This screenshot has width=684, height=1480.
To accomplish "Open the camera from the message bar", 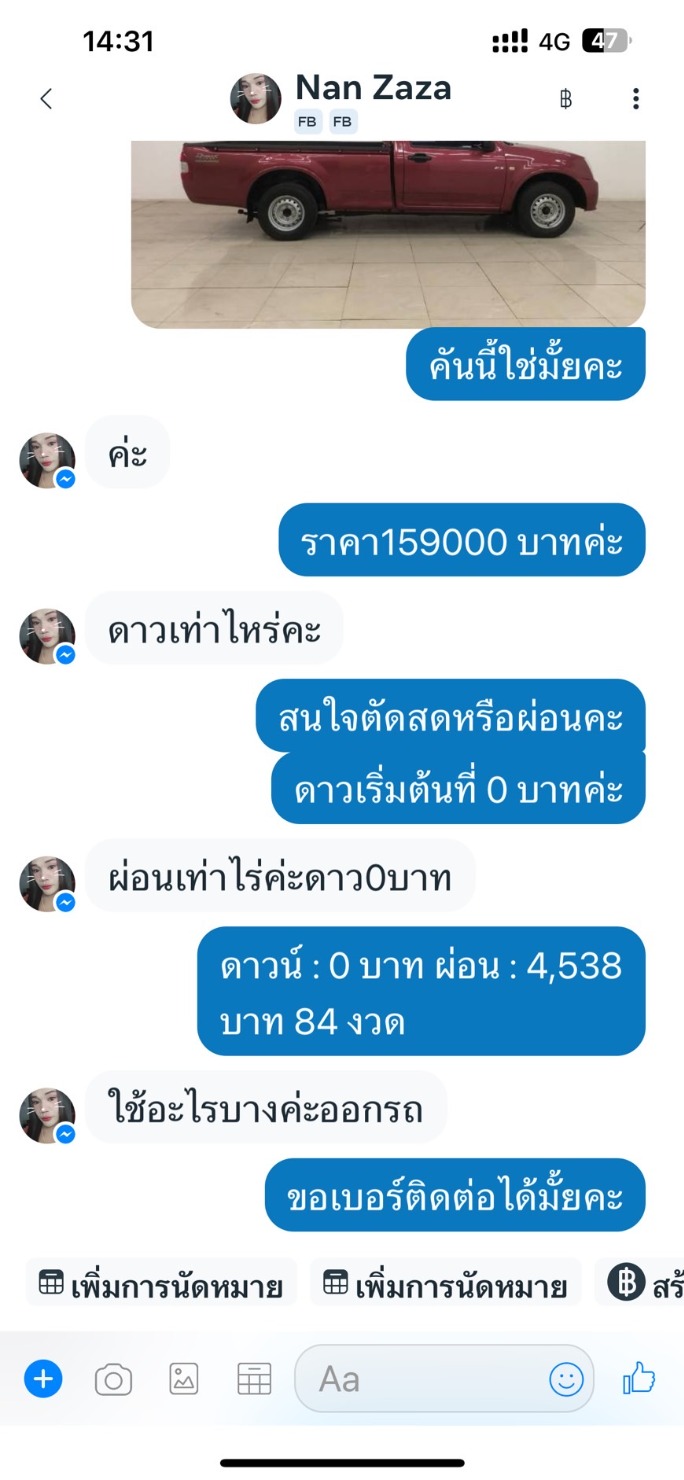I will (x=113, y=1381).
